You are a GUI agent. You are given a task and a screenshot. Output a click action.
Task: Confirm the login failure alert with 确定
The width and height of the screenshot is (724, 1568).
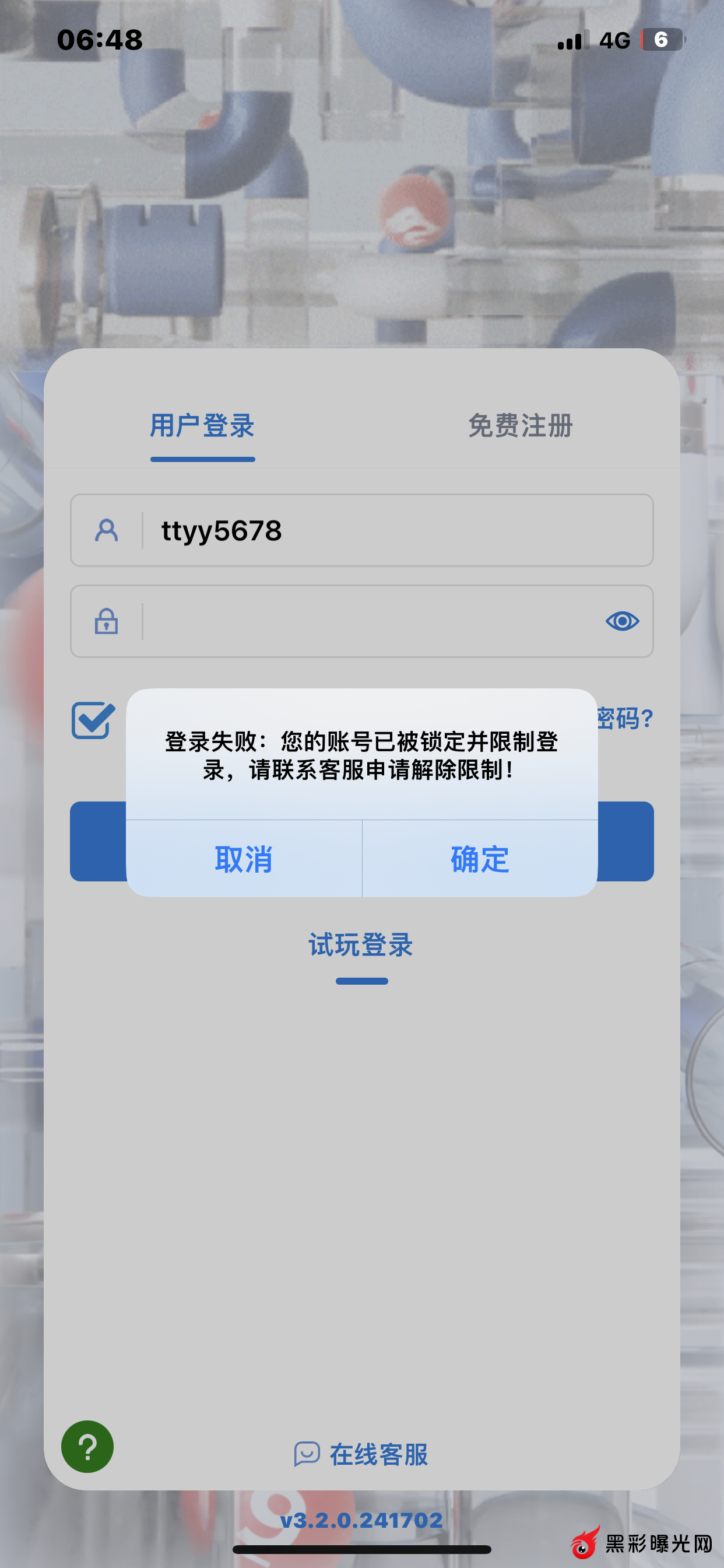tap(479, 858)
